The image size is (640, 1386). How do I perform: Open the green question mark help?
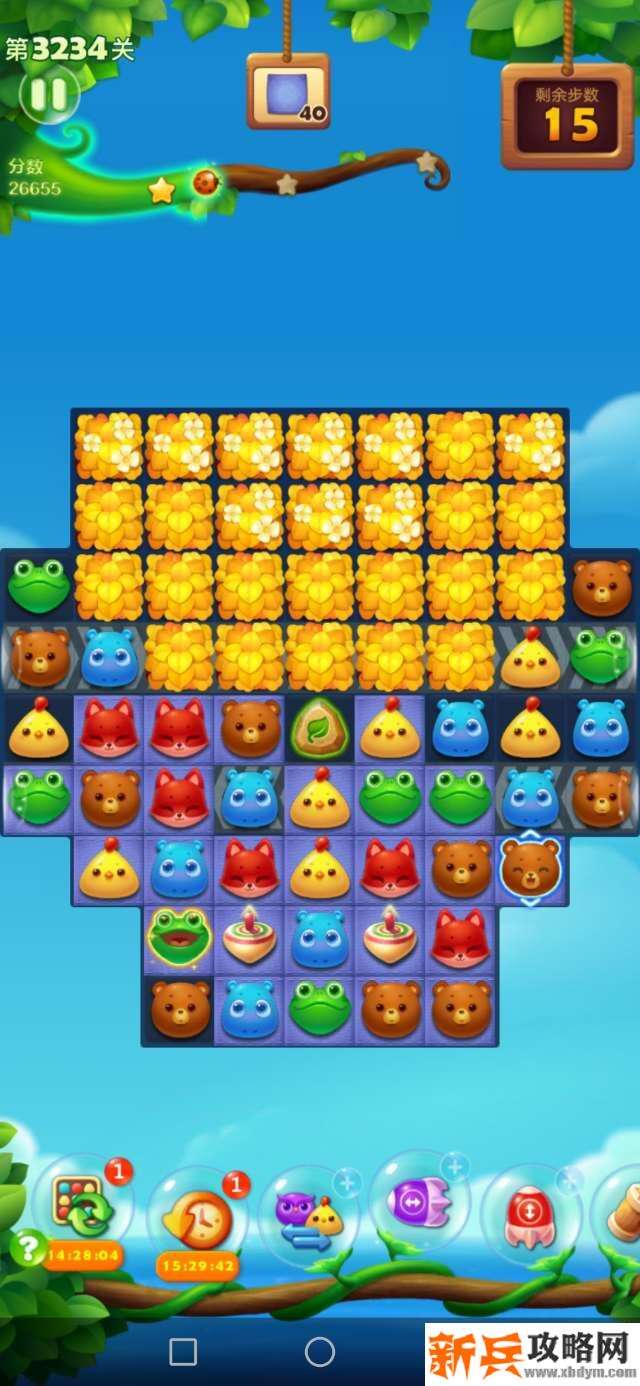click(x=27, y=1246)
